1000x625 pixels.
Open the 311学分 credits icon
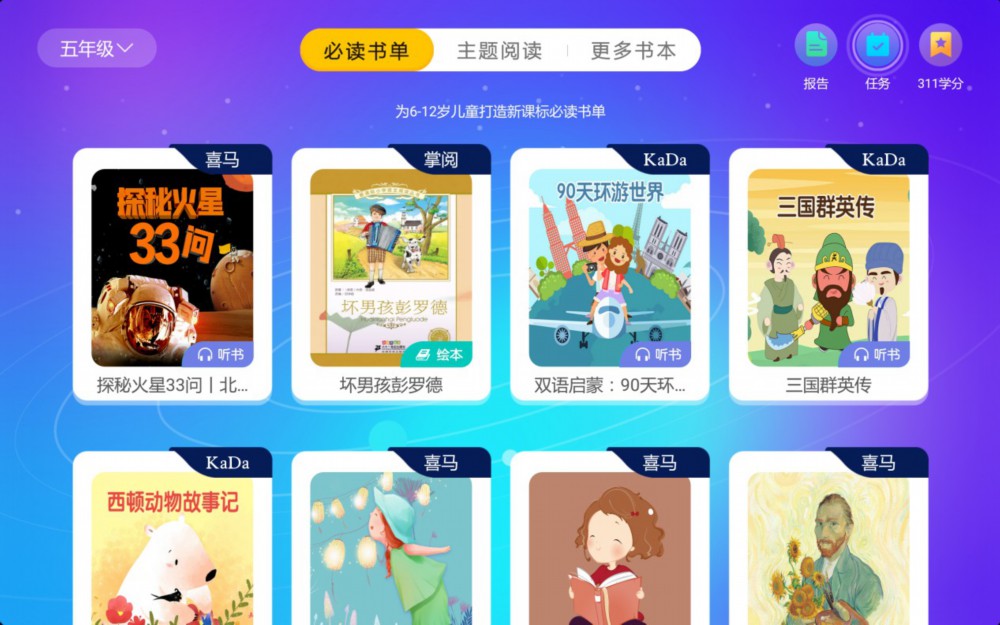click(x=940, y=46)
